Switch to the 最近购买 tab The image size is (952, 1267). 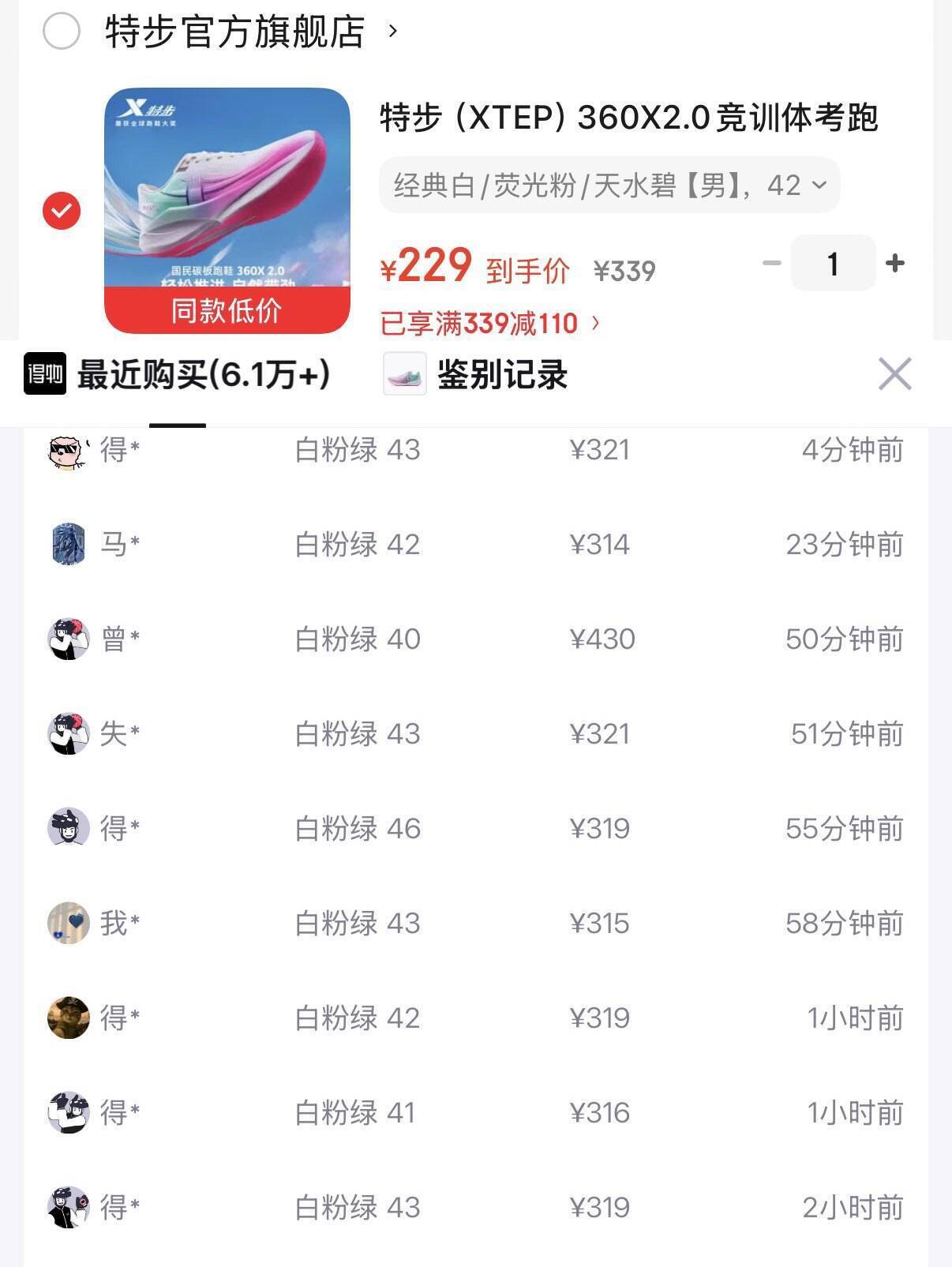[x=178, y=374]
